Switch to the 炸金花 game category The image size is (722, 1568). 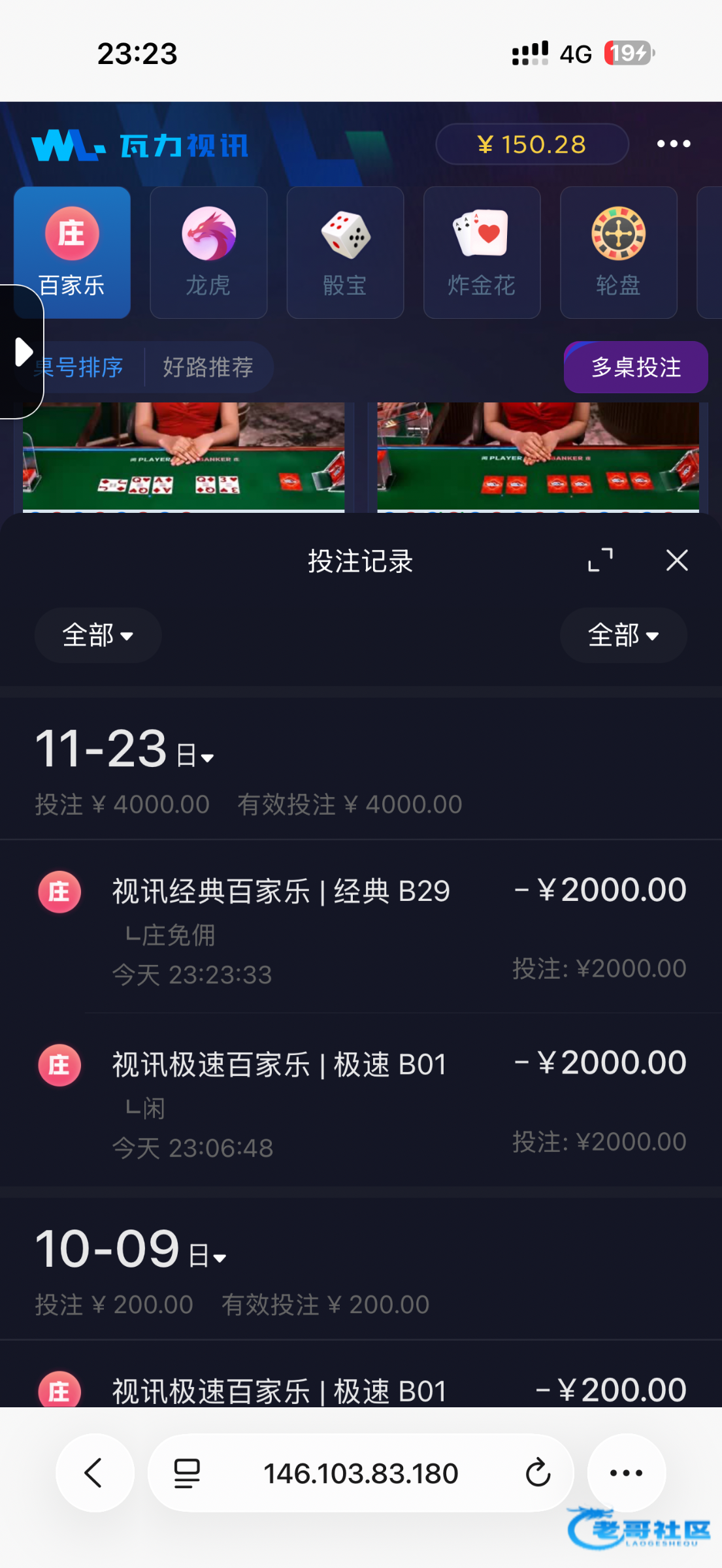click(x=482, y=253)
